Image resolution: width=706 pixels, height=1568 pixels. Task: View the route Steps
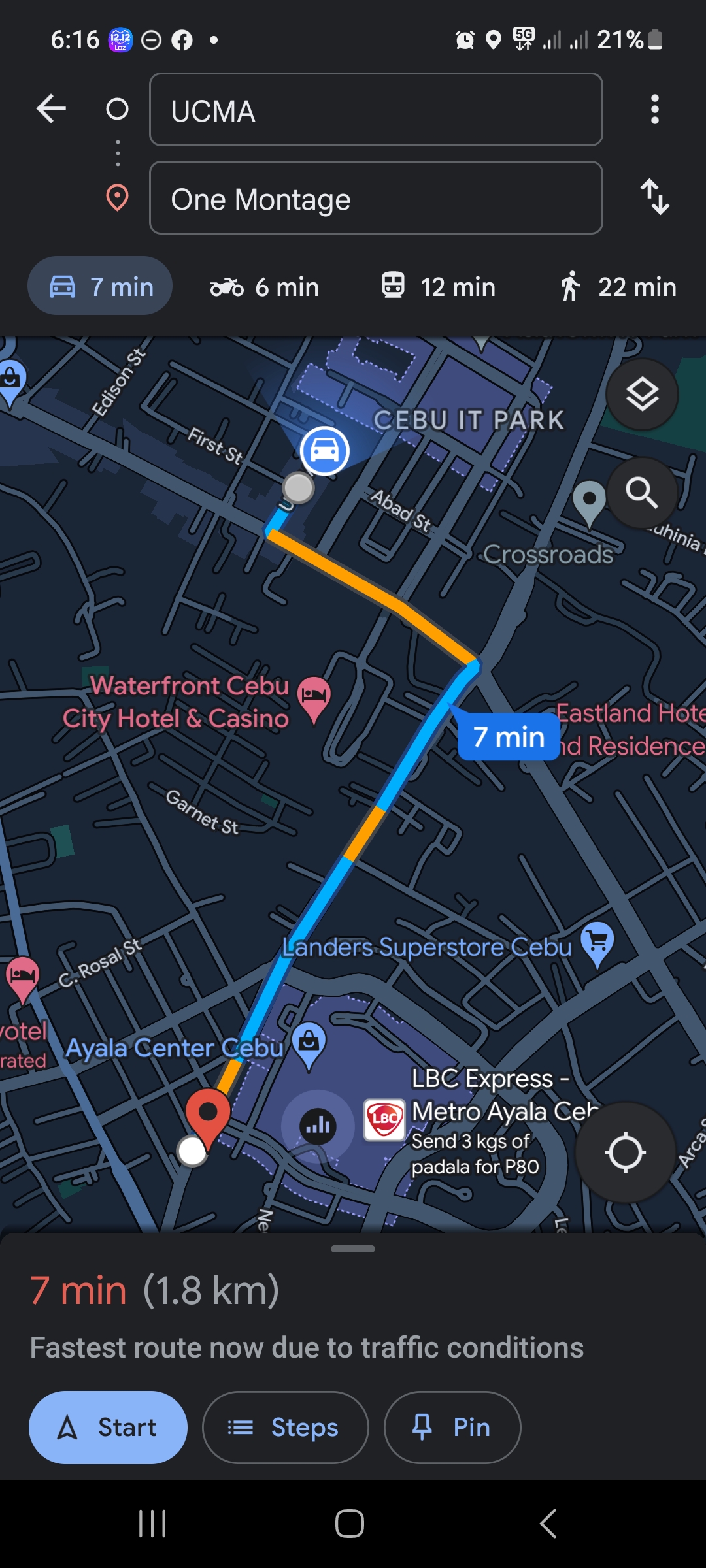[285, 1428]
